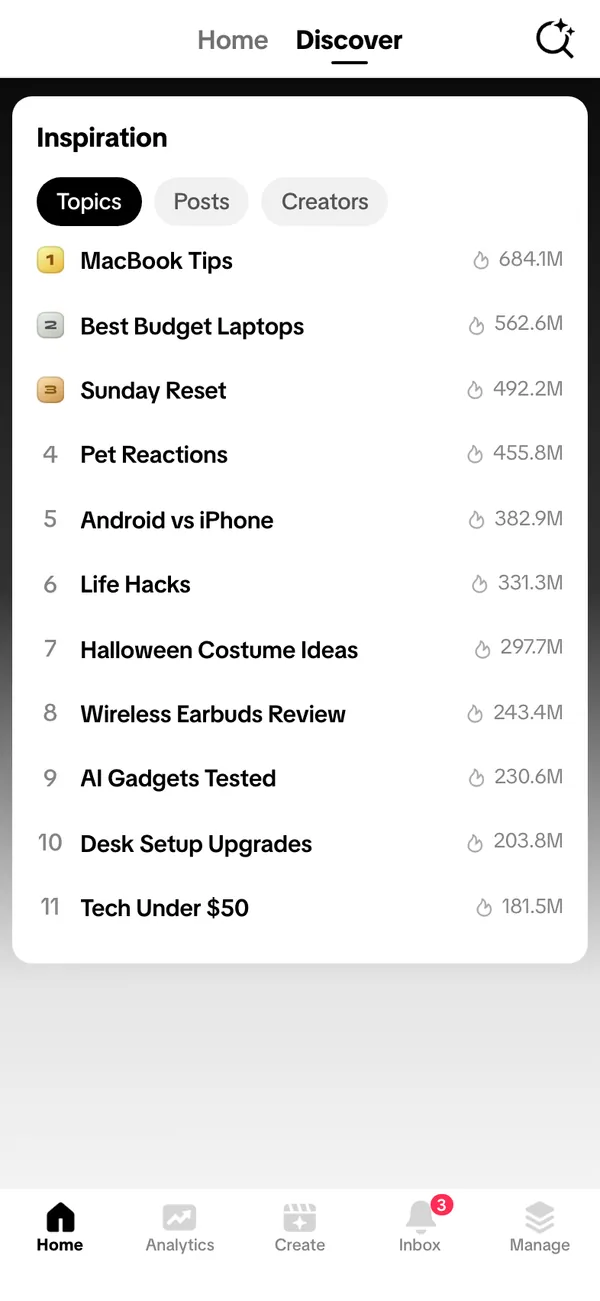600x1301 pixels.
Task: Open the MacBook Tips topic
Action: 300,261
